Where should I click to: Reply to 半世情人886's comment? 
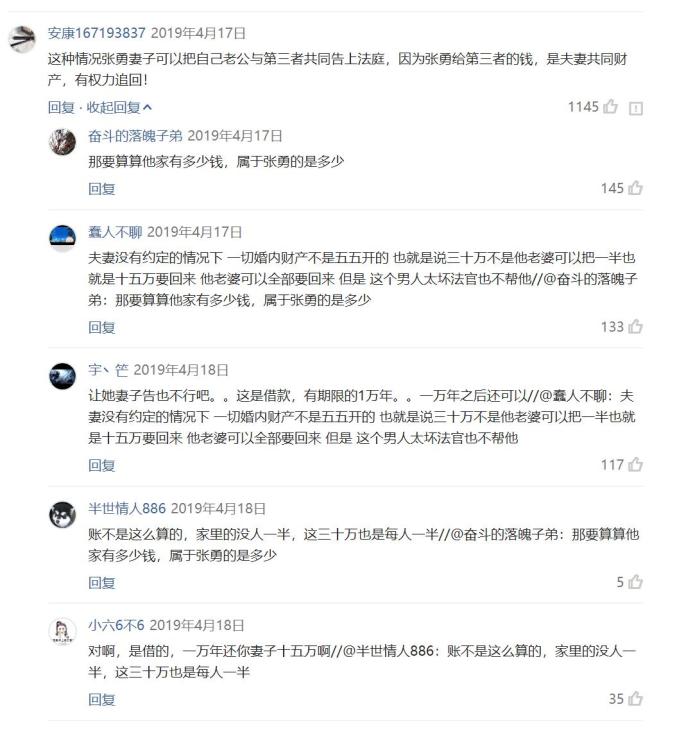101,583
